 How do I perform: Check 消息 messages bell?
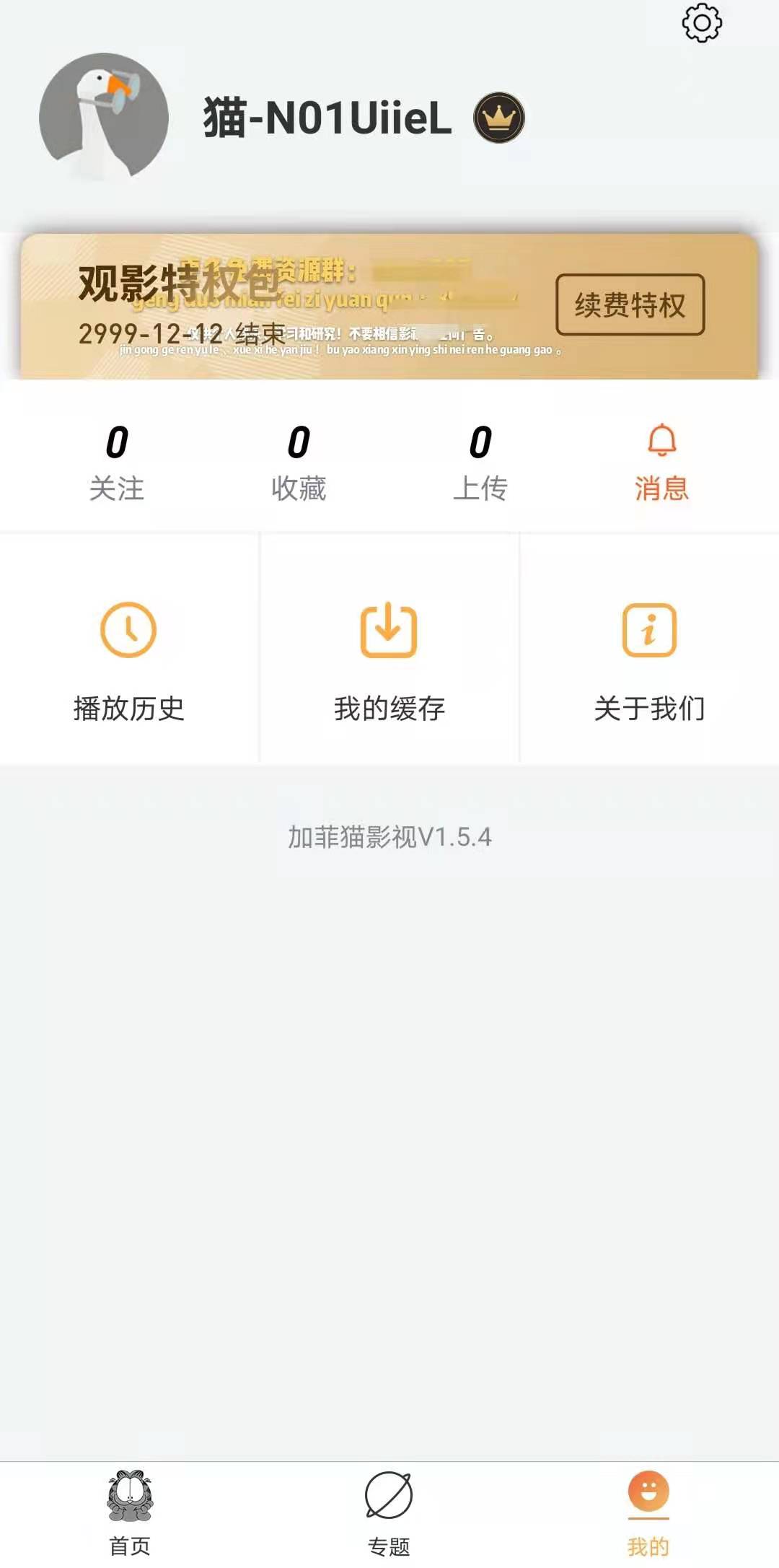coord(661,463)
